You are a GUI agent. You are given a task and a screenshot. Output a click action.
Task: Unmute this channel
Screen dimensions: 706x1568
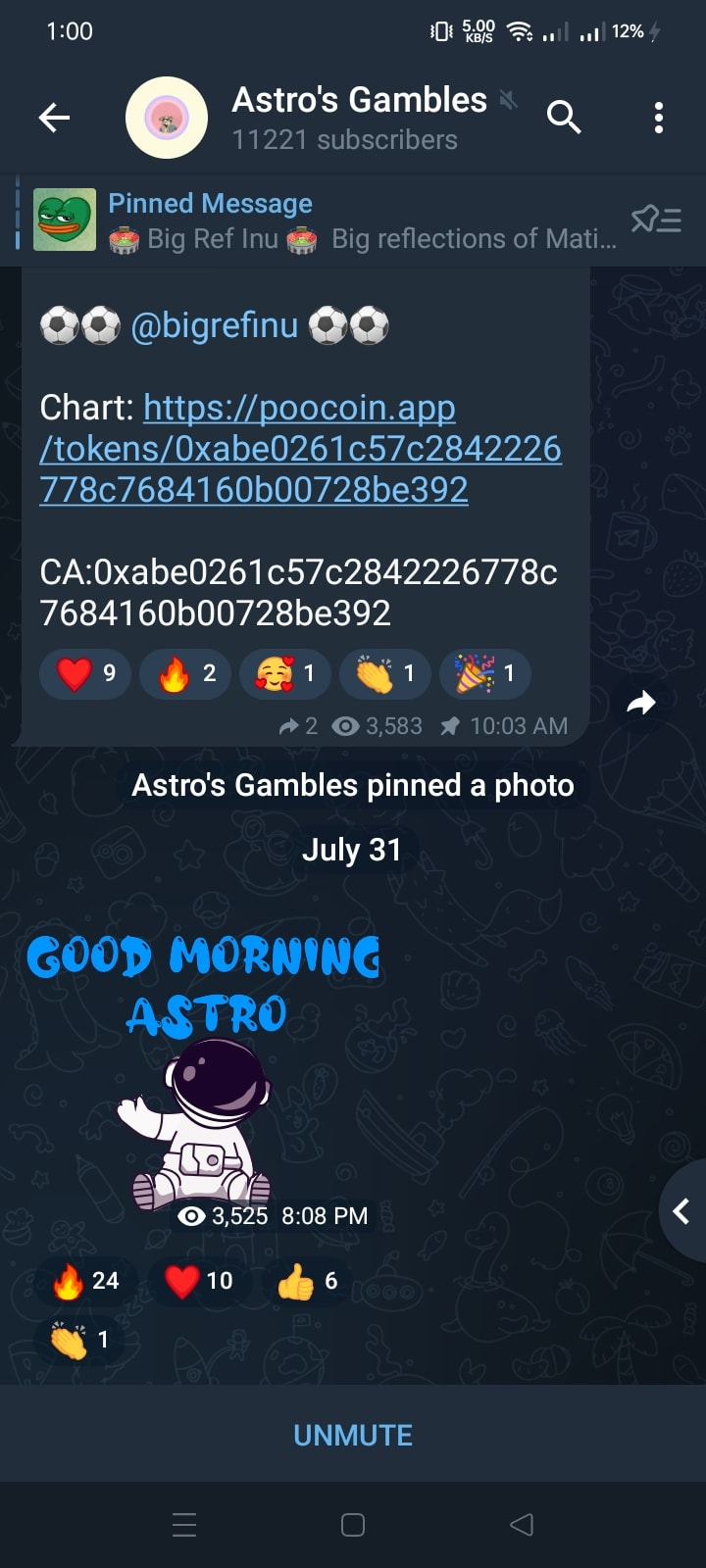click(x=353, y=1435)
